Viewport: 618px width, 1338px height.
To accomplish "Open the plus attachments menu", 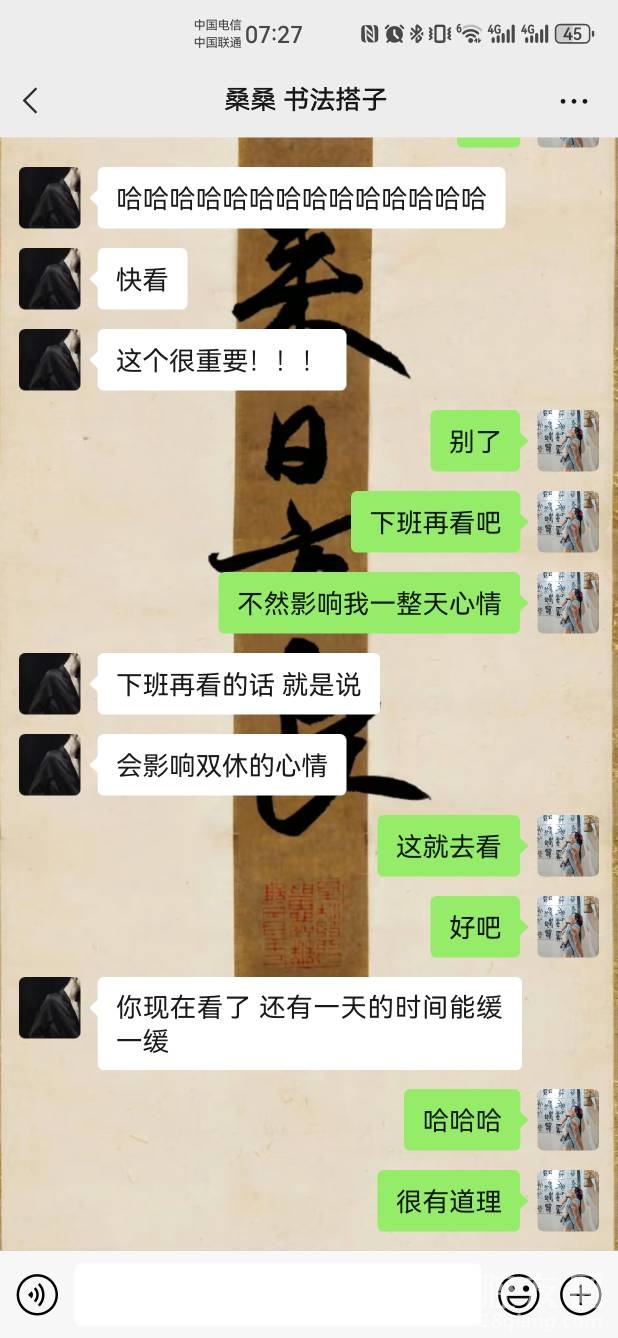I will point(580,1295).
